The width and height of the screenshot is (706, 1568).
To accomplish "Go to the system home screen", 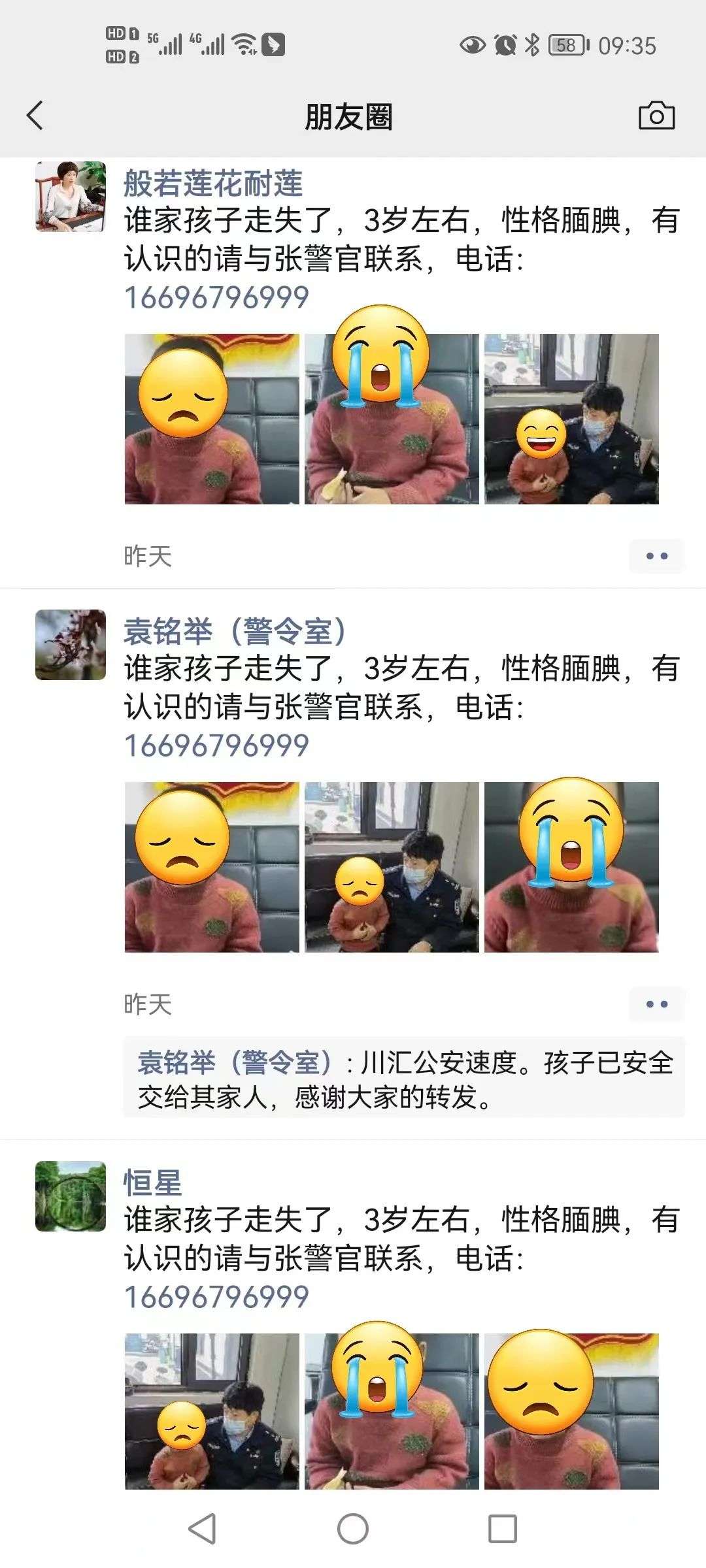I will pyautogui.click(x=353, y=1529).
